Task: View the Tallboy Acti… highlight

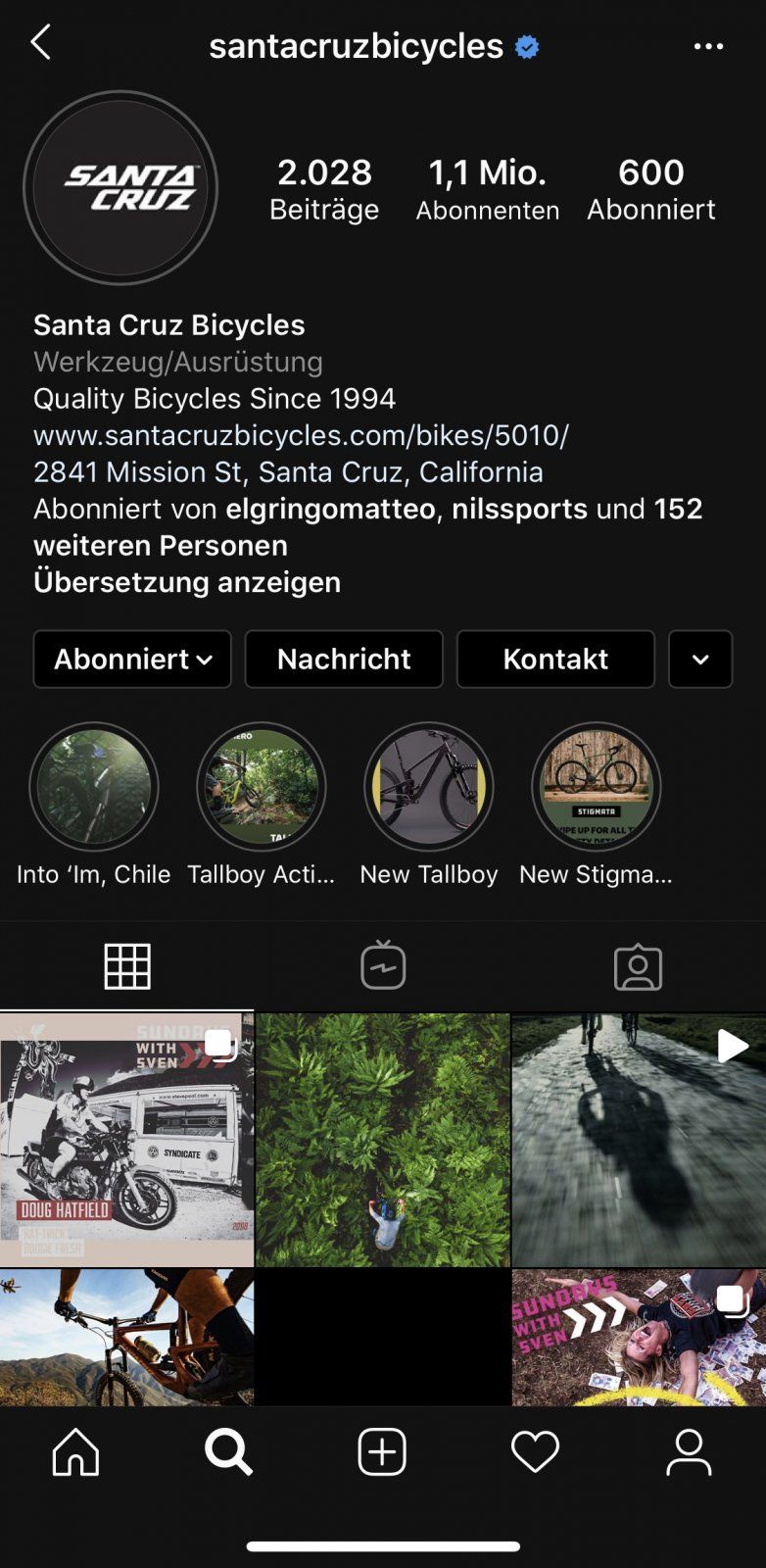Action: (262, 787)
